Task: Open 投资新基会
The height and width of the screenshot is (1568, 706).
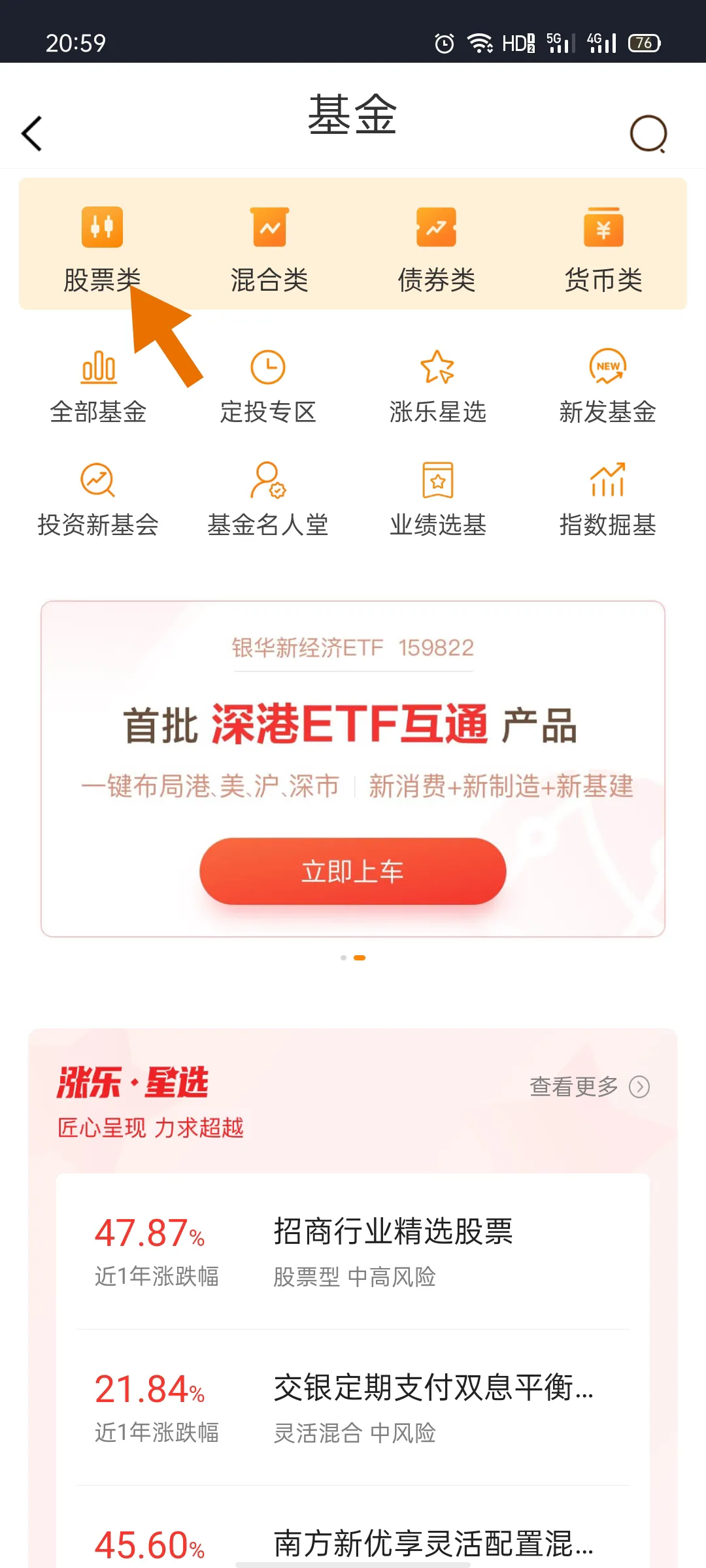Action: tap(98, 500)
